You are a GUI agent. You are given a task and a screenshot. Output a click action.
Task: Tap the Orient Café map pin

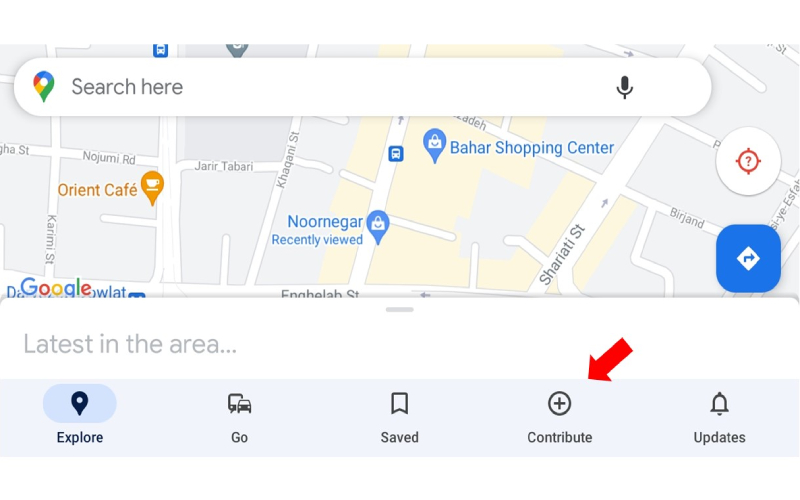point(152,186)
